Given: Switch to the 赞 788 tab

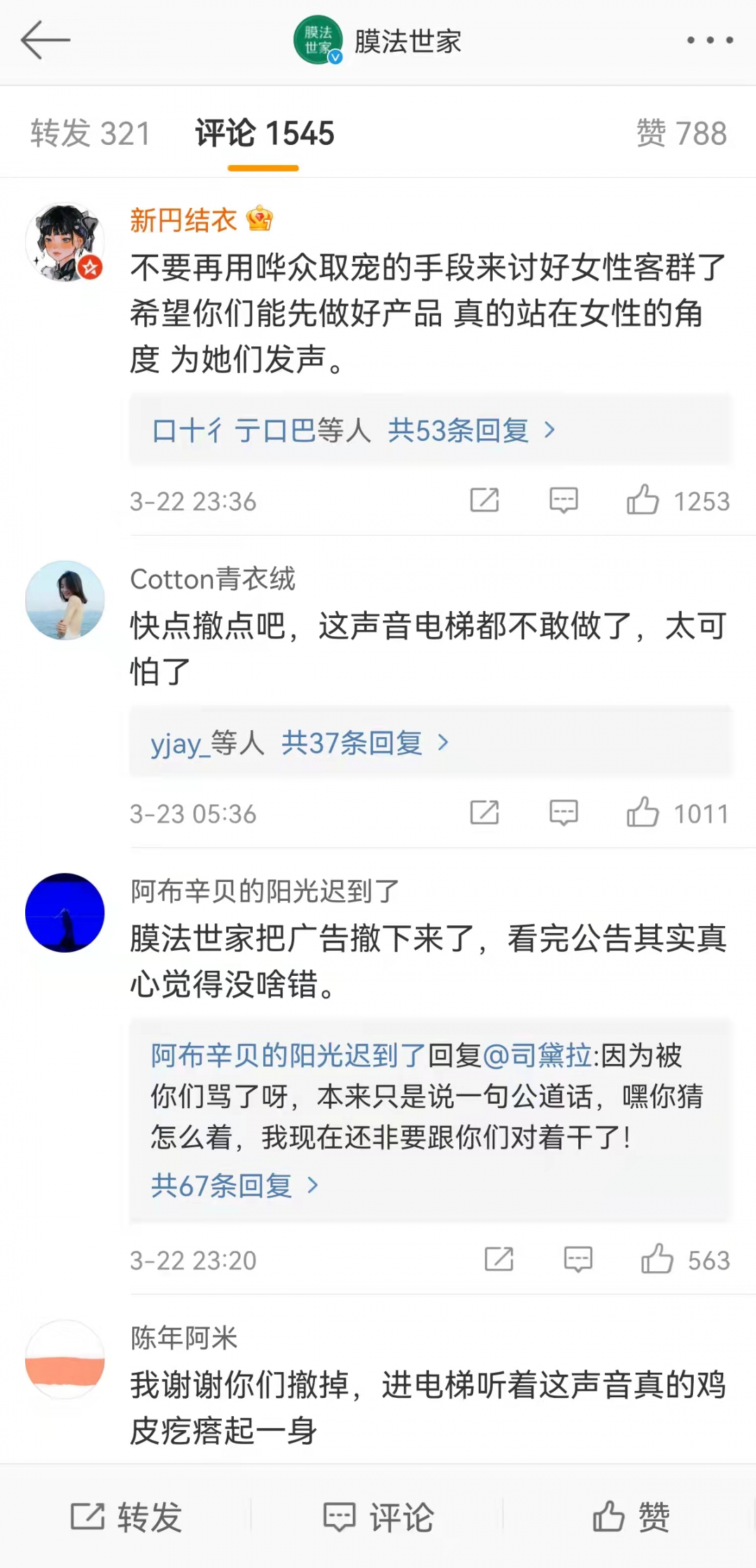Looking at the screenshot, I should pyautogui.click(x=681, y=134).
